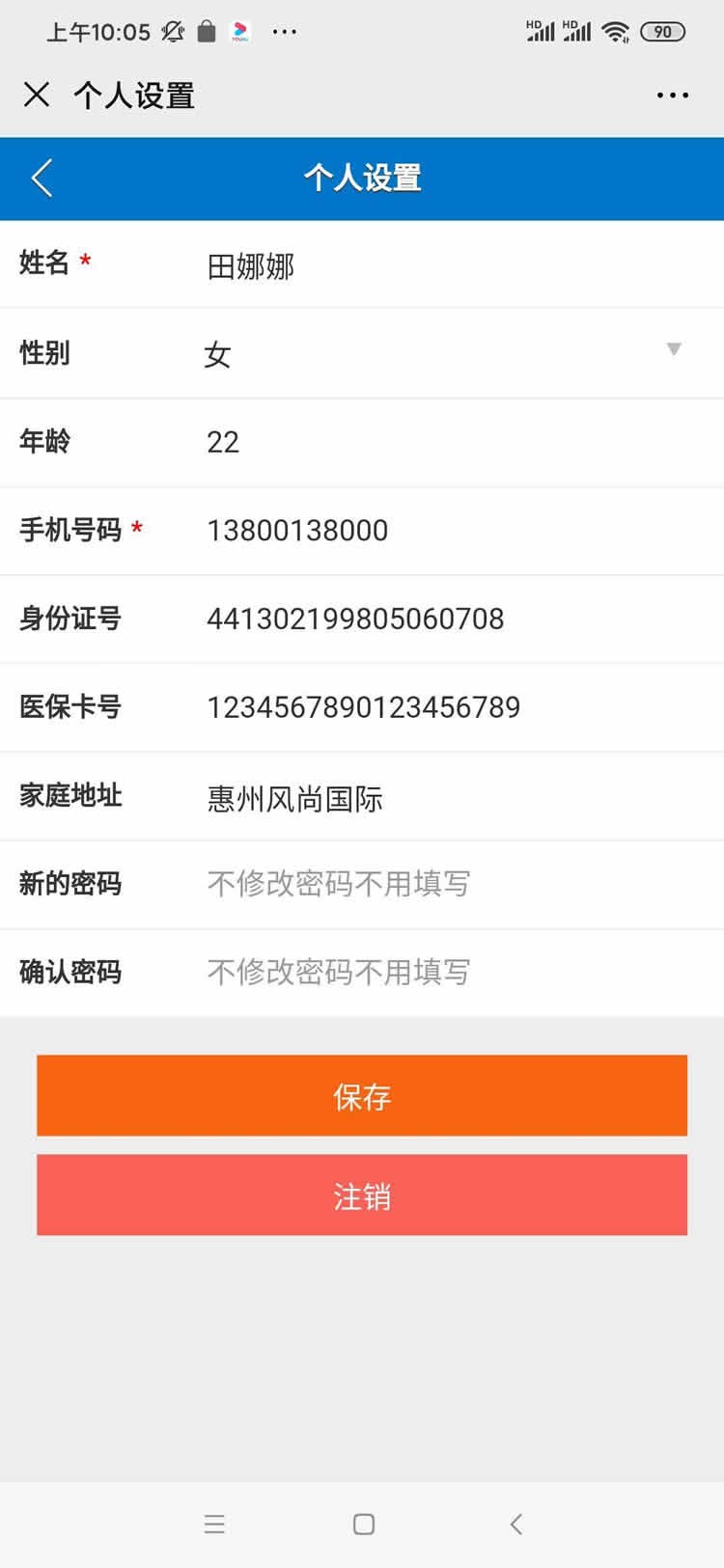Tap the back arrow on the blue header
Viewport: 724px width, 1568px height.
(41, 179)
